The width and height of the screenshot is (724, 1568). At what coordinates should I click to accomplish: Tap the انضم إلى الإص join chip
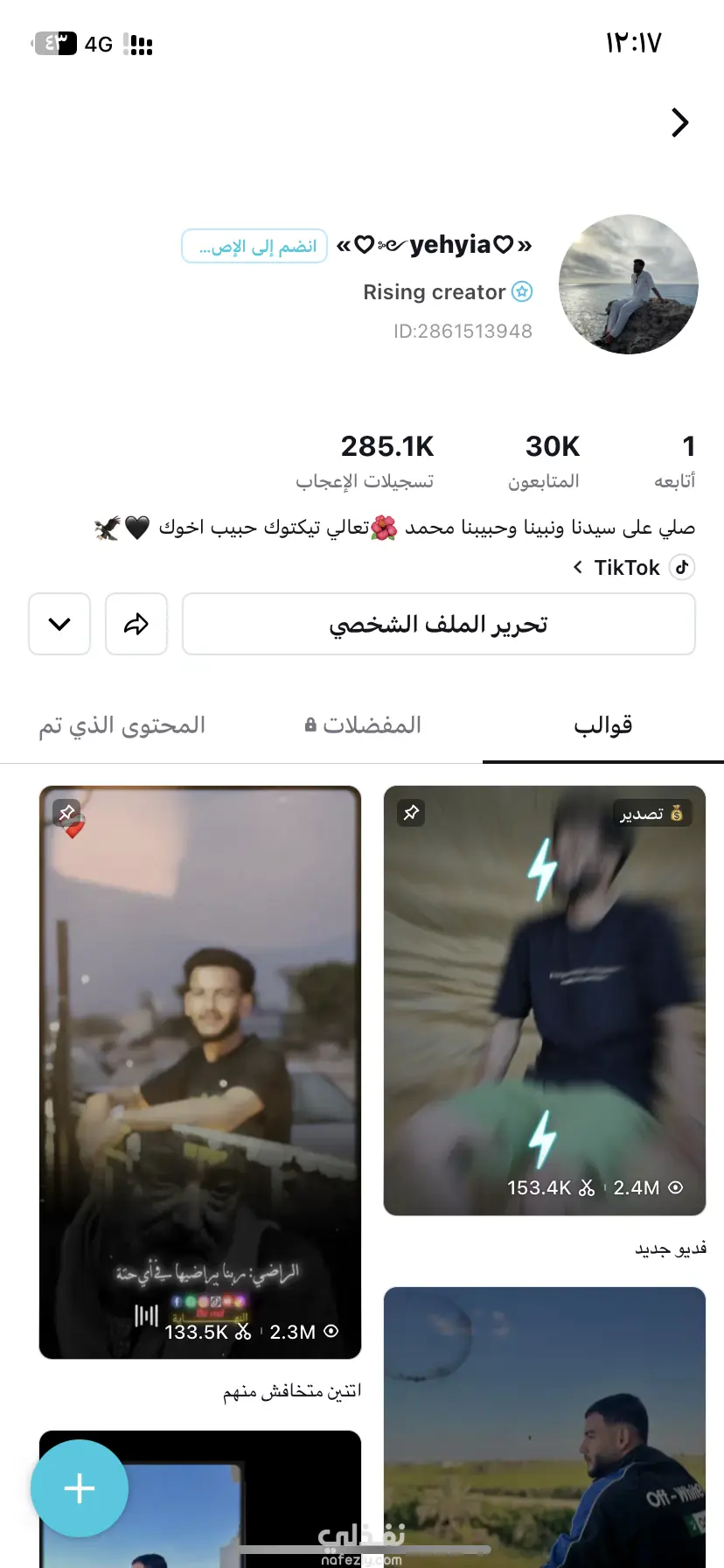click(254, 247)
